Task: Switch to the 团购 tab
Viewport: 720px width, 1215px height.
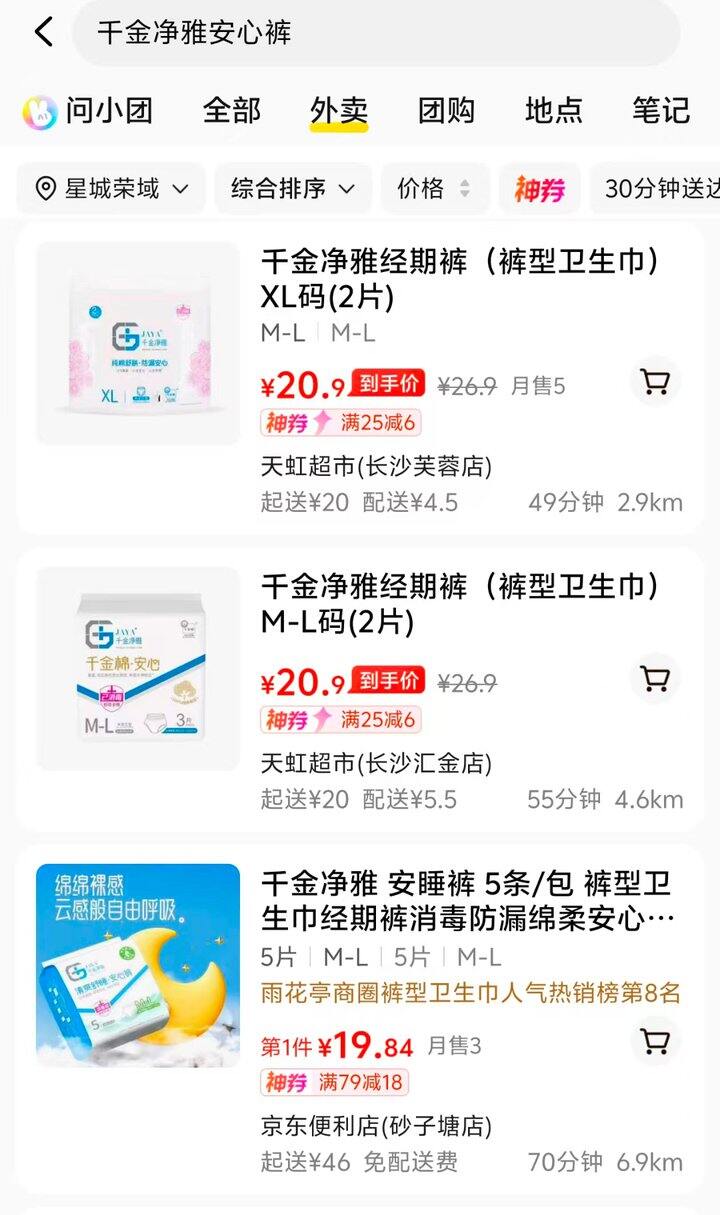Action: [446, 110]
